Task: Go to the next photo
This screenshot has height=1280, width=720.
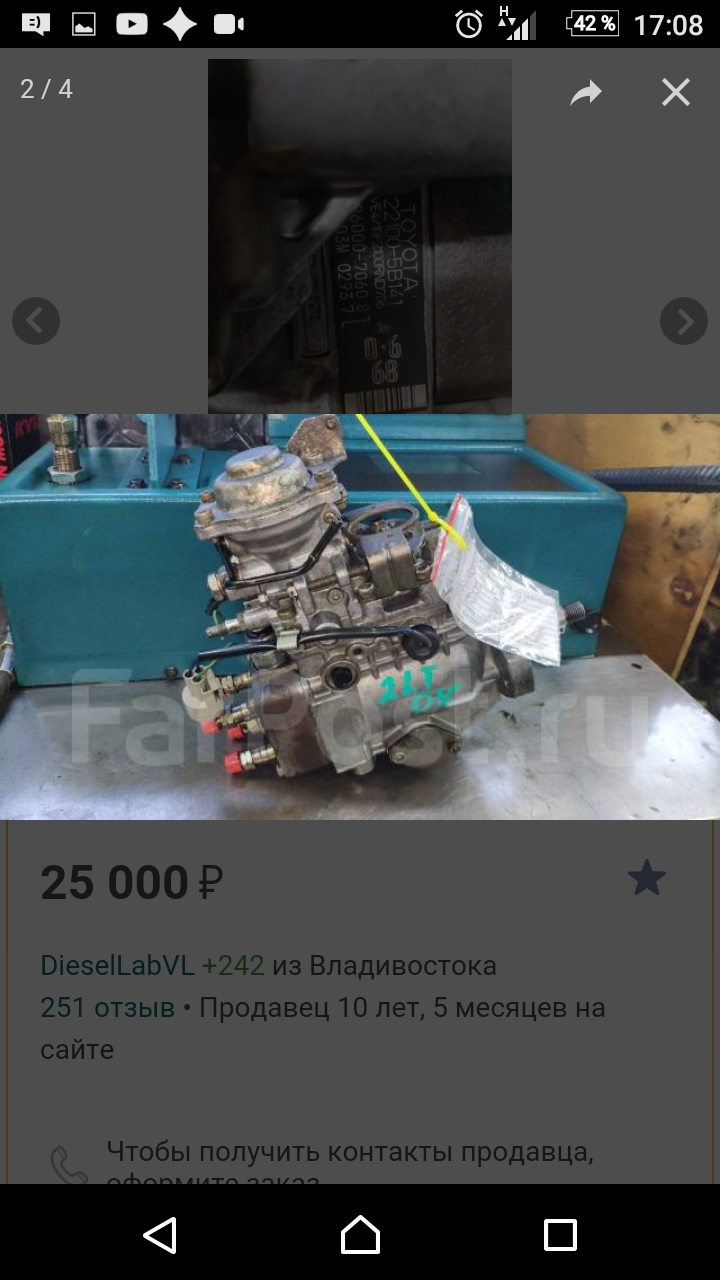Action: 684,321
